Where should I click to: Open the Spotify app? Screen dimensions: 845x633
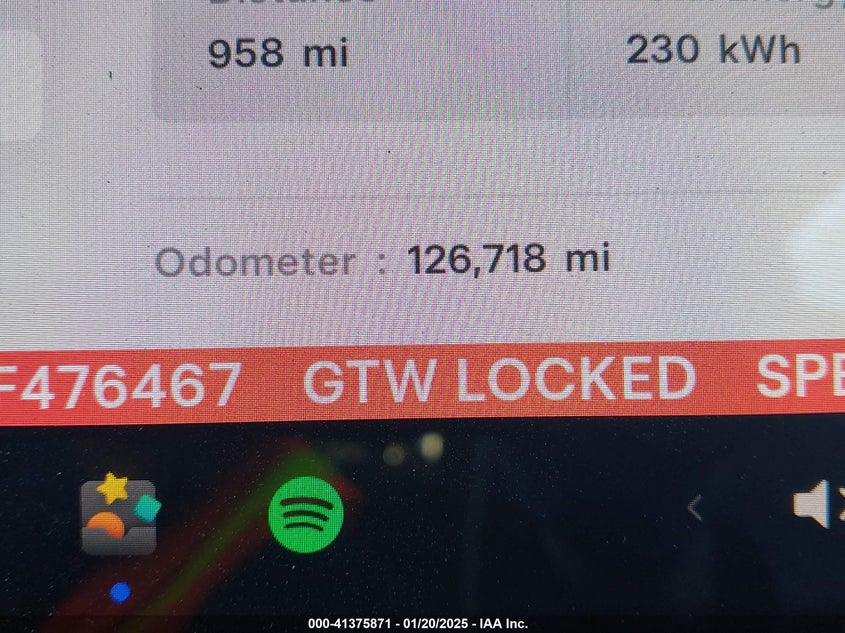tap(306, 513)
